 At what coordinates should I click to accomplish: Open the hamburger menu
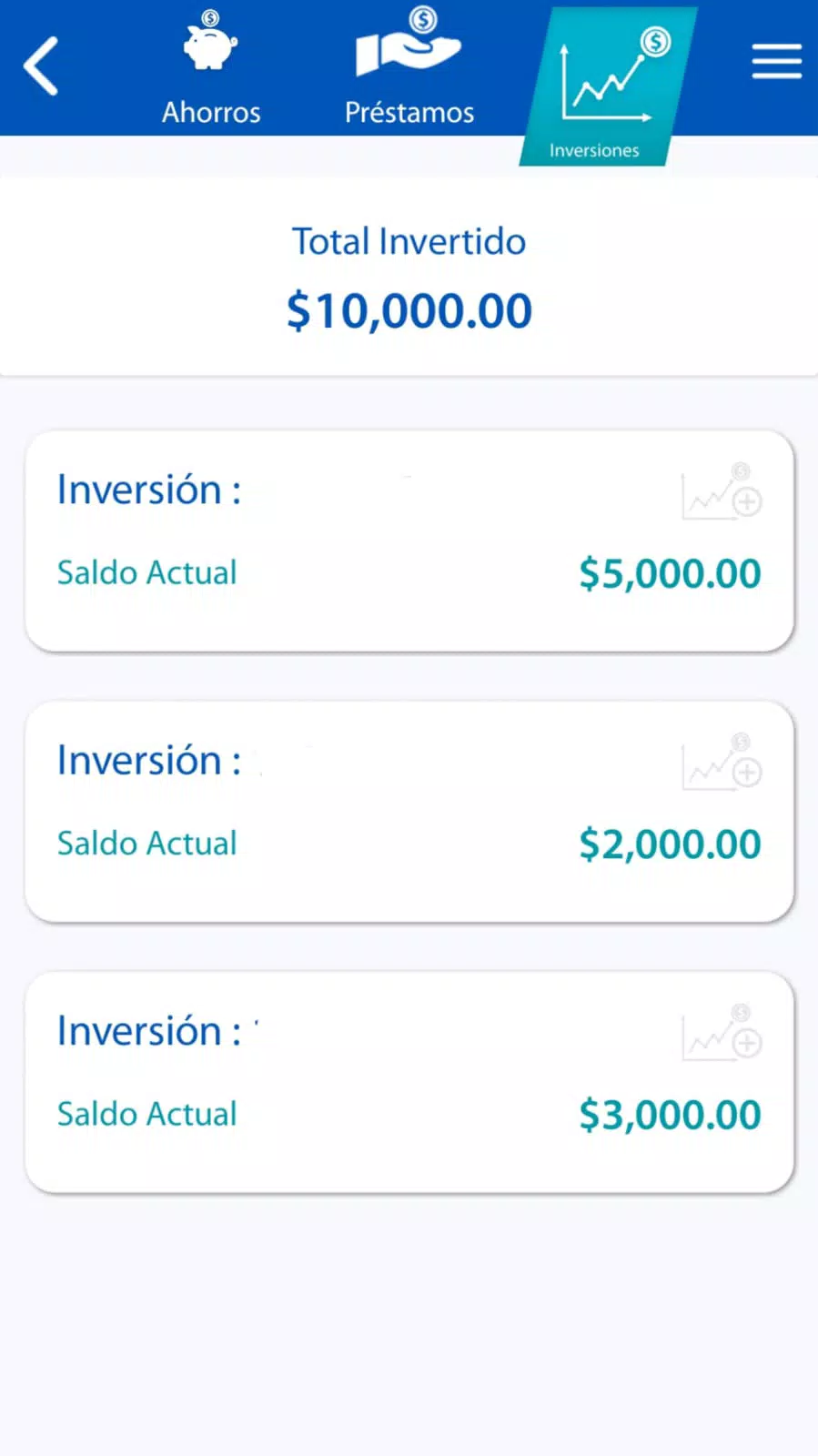(x=776, y=61)
